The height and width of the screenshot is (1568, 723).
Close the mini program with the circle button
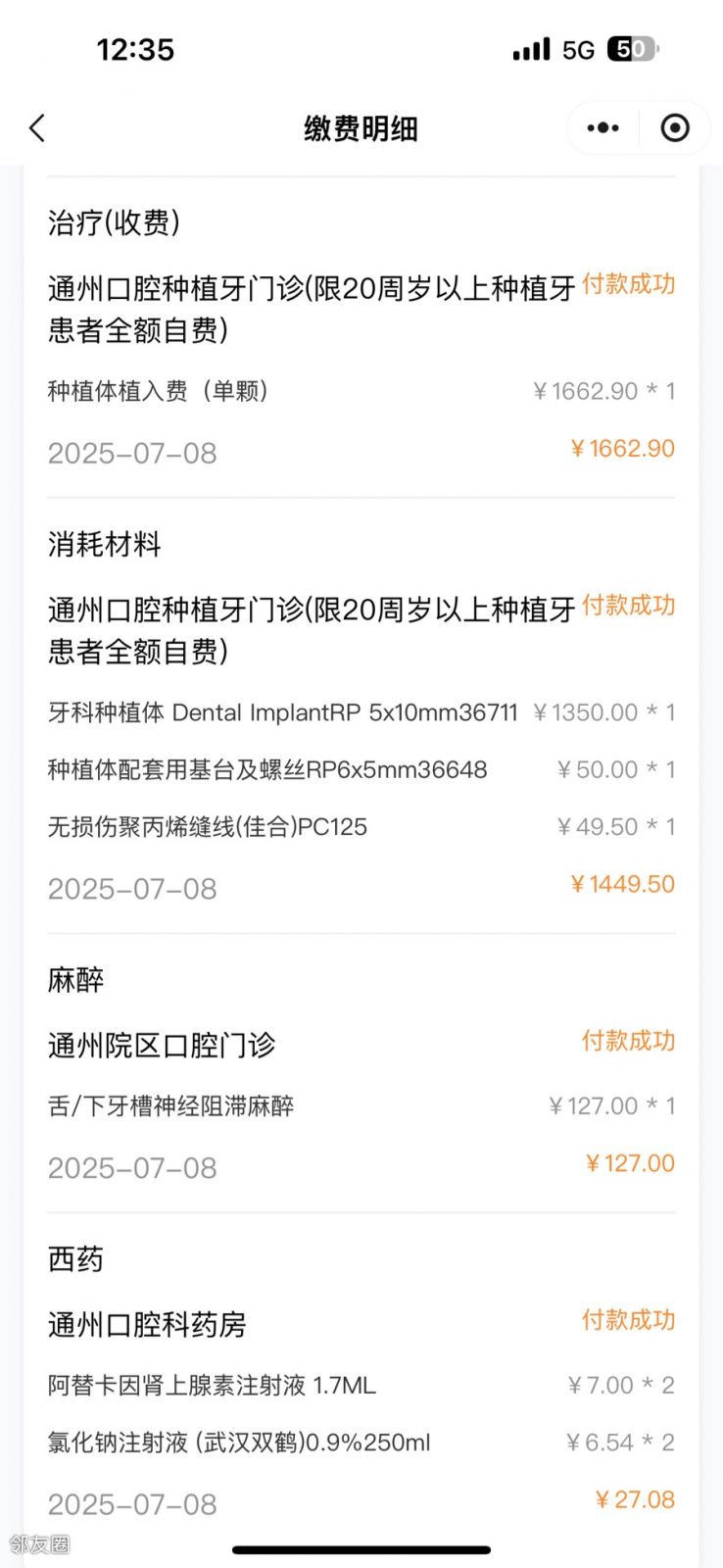click(675, 128)
